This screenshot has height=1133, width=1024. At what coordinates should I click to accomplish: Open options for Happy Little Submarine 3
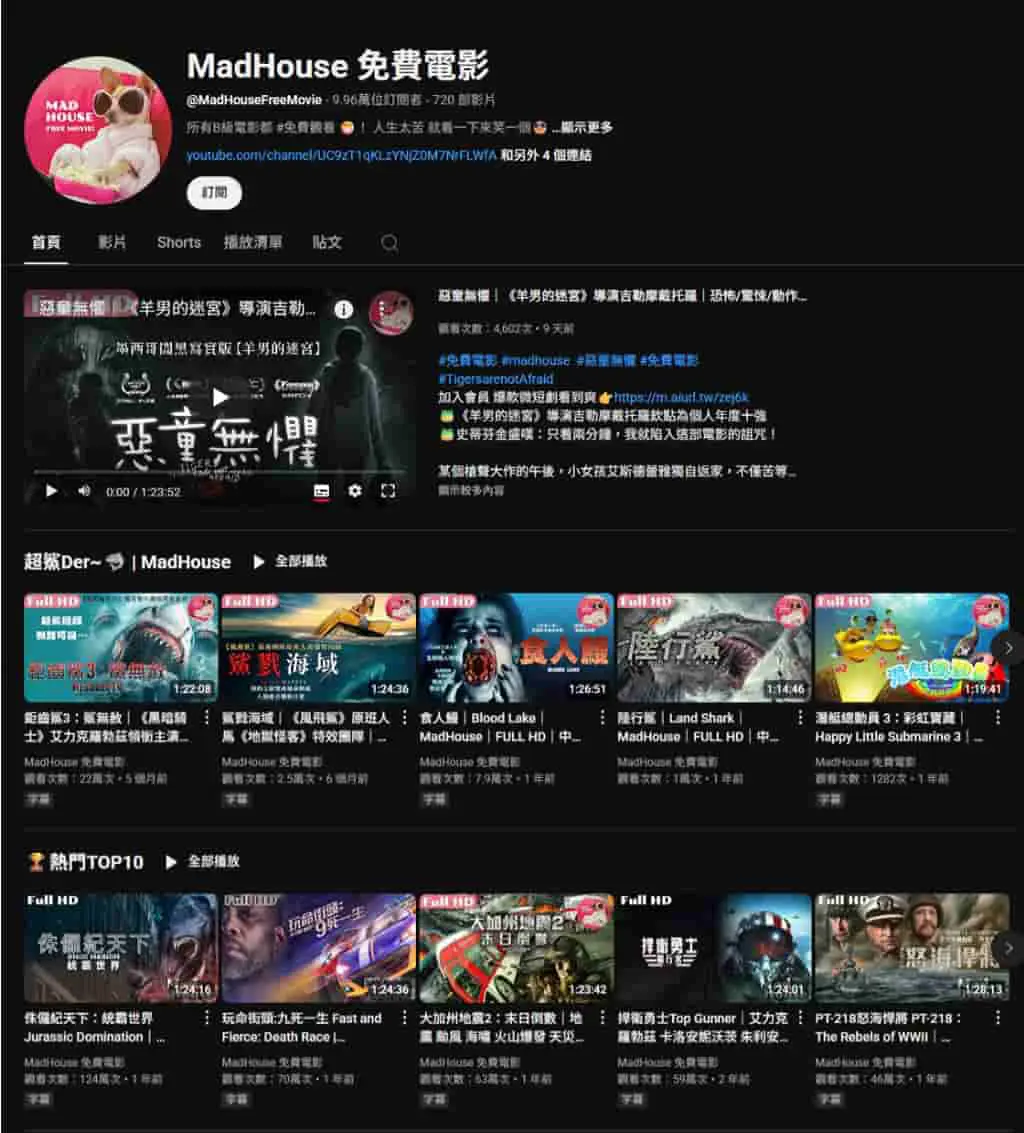coord(997,717)
